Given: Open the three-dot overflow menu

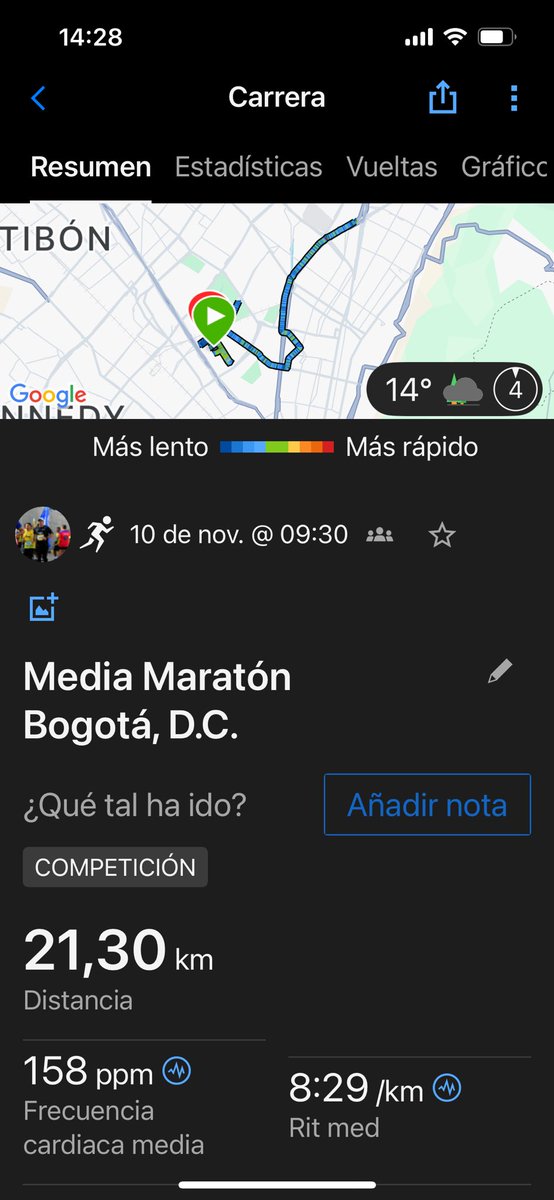Looking at the screenshot, I should click(514, 98).
